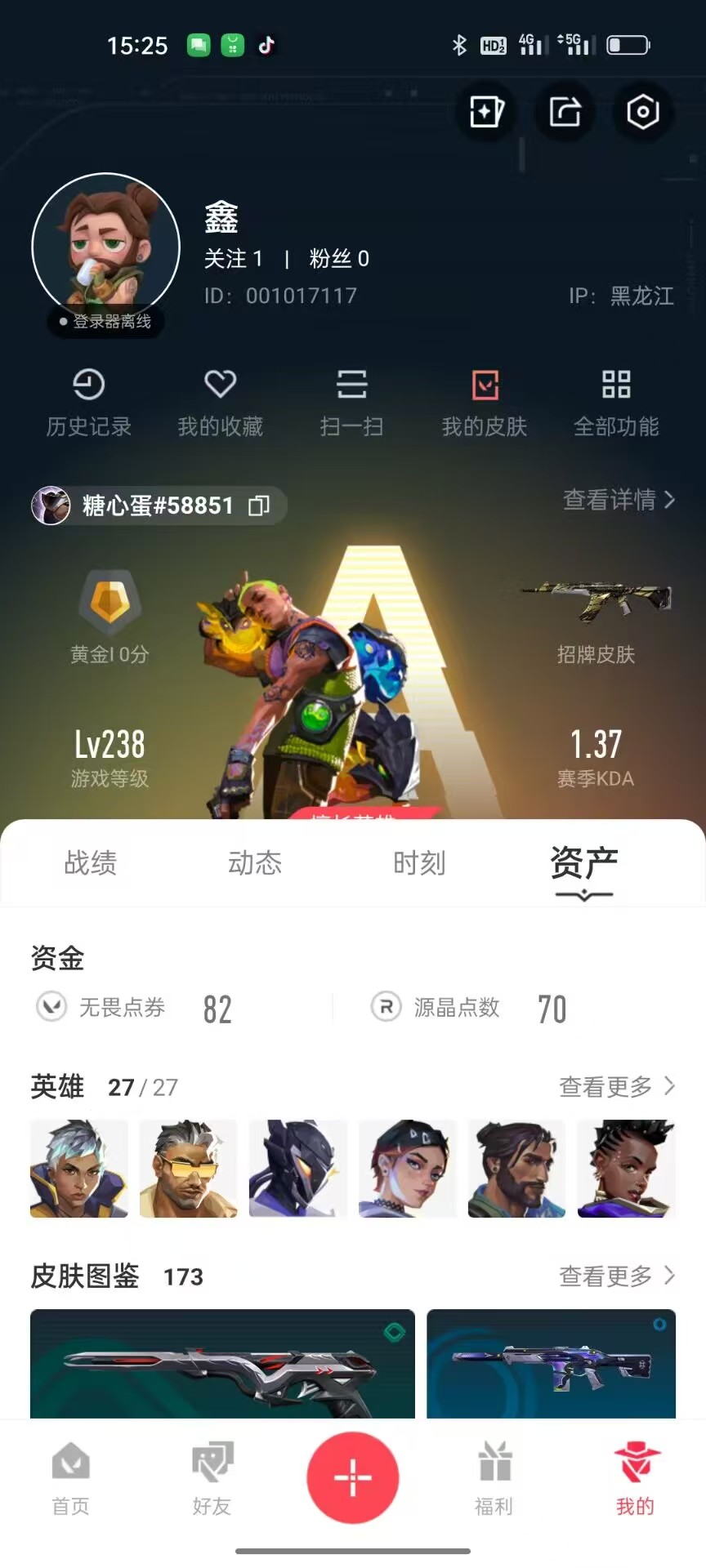The image size is (706, 1568).
Task: Open 我的皮肤 skins
Action: pyautogui.click(x=484, y=403)
